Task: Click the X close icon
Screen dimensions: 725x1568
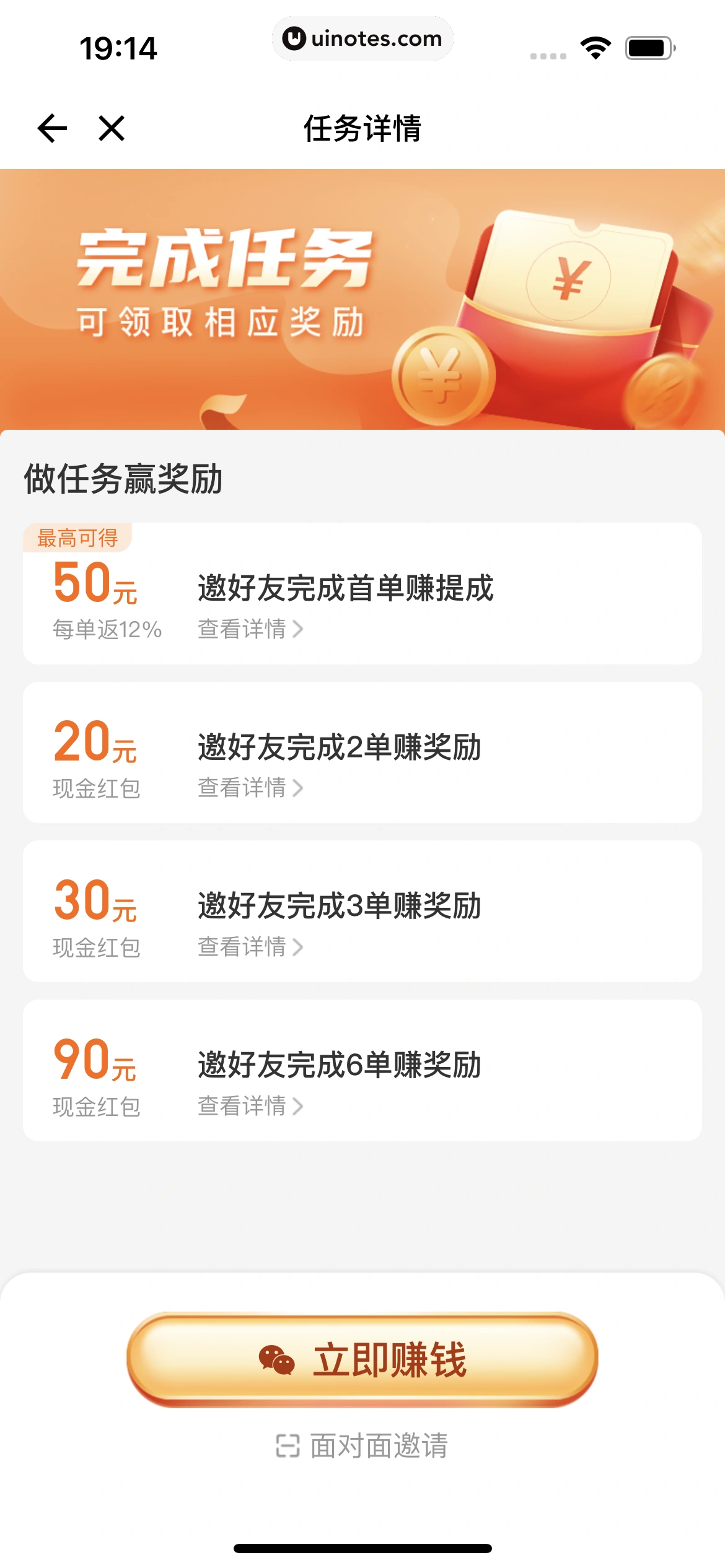Action: tap(112, 128)
